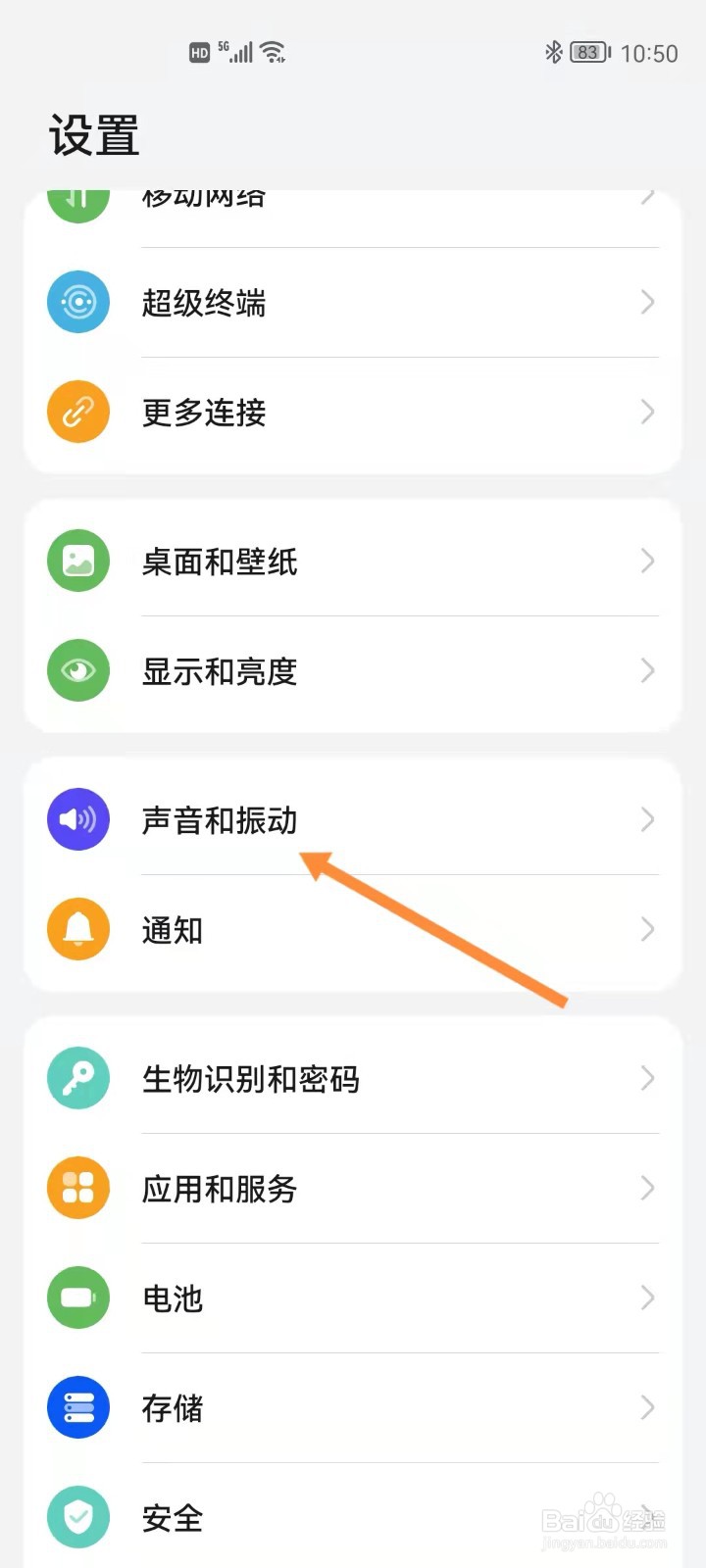Tap the green 桌面和壁纸 wallpaper icon
Viewport: 706px width, 1568px height.
(77, 561)
